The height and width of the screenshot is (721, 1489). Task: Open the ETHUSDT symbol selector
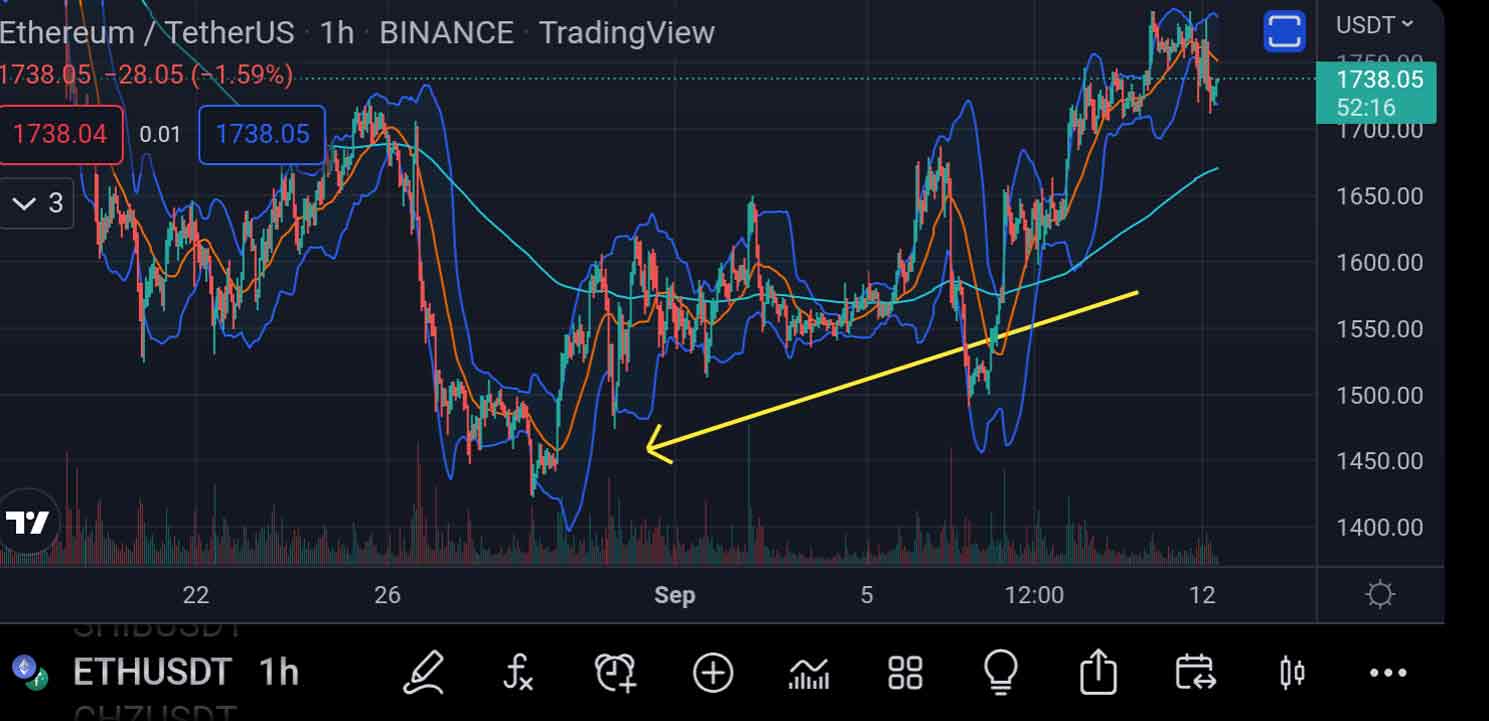(152, 673)
